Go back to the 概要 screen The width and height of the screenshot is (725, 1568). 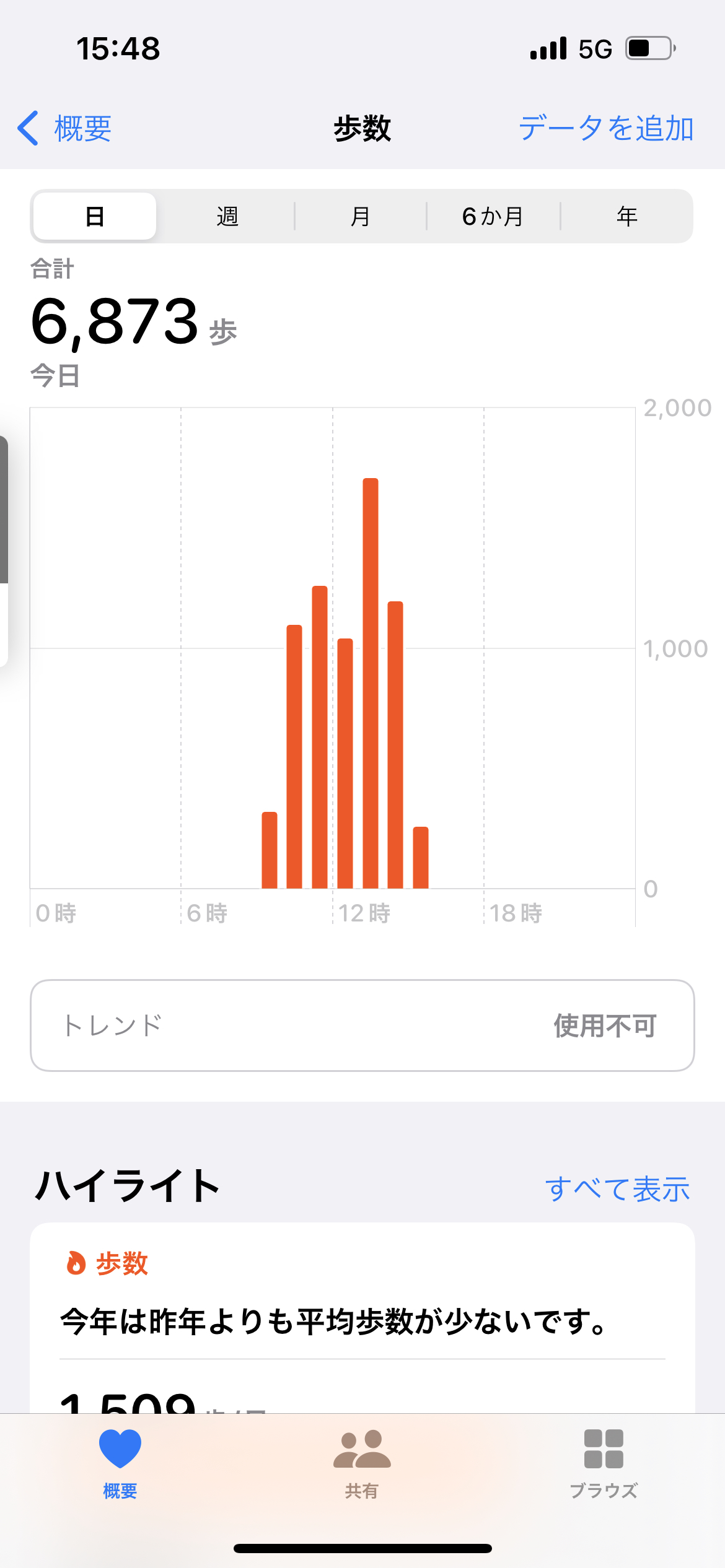tap(64, 128)
